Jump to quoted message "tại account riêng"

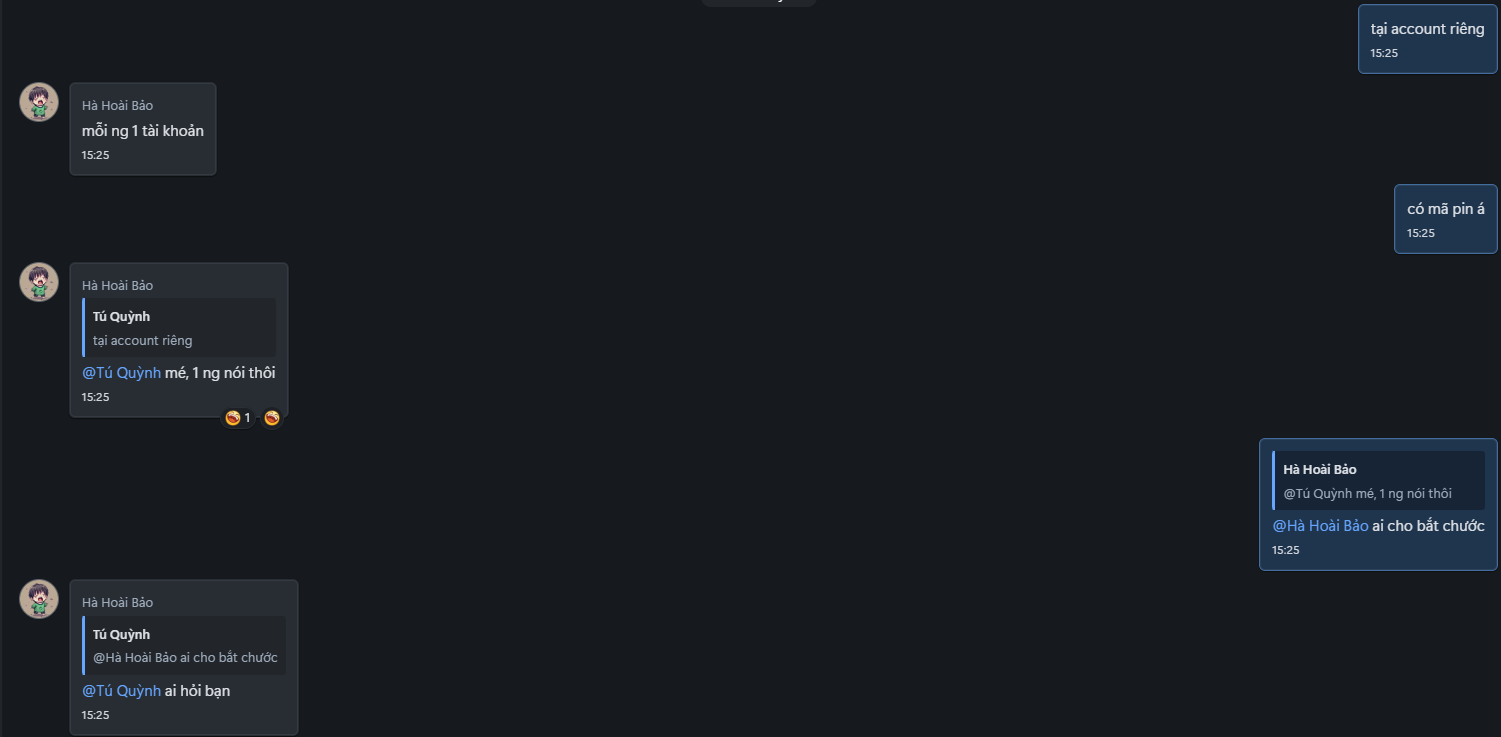pos(180,328)
